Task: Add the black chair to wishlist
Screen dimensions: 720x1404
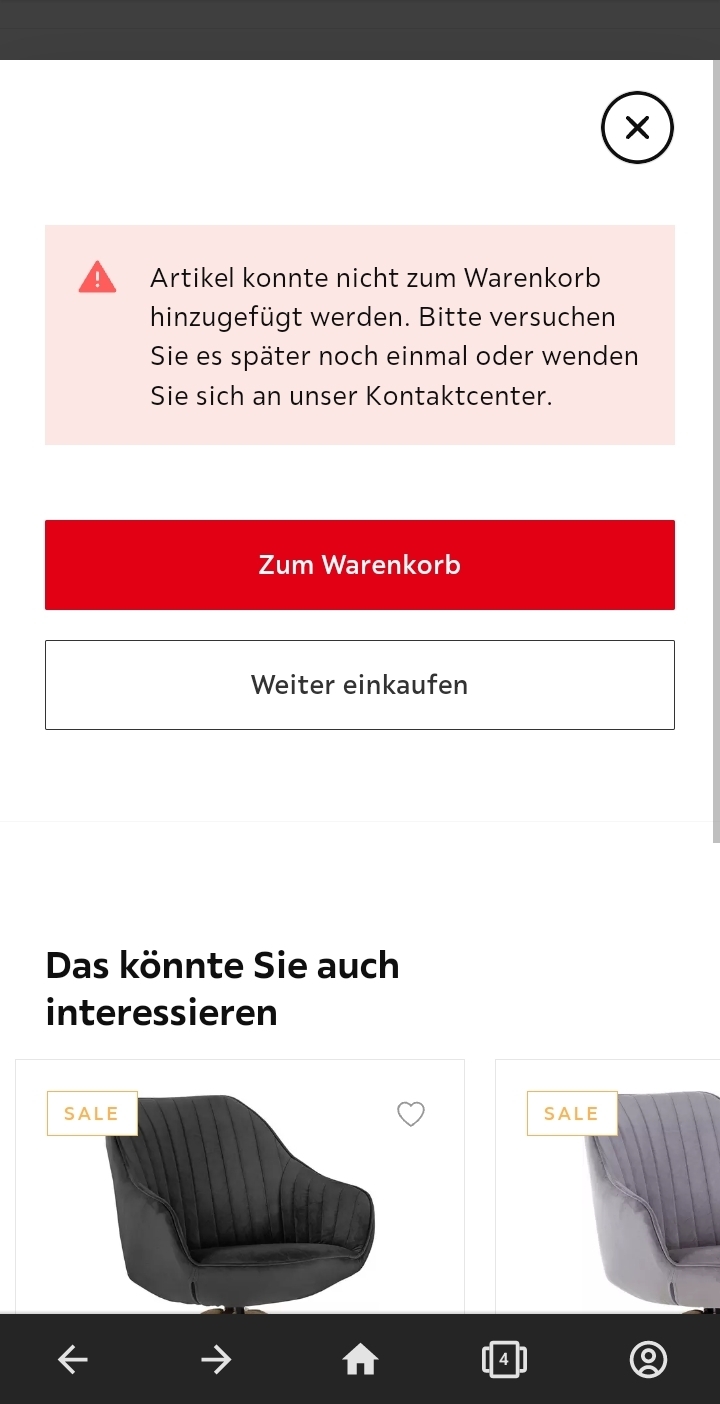Action: (411, 1114)
